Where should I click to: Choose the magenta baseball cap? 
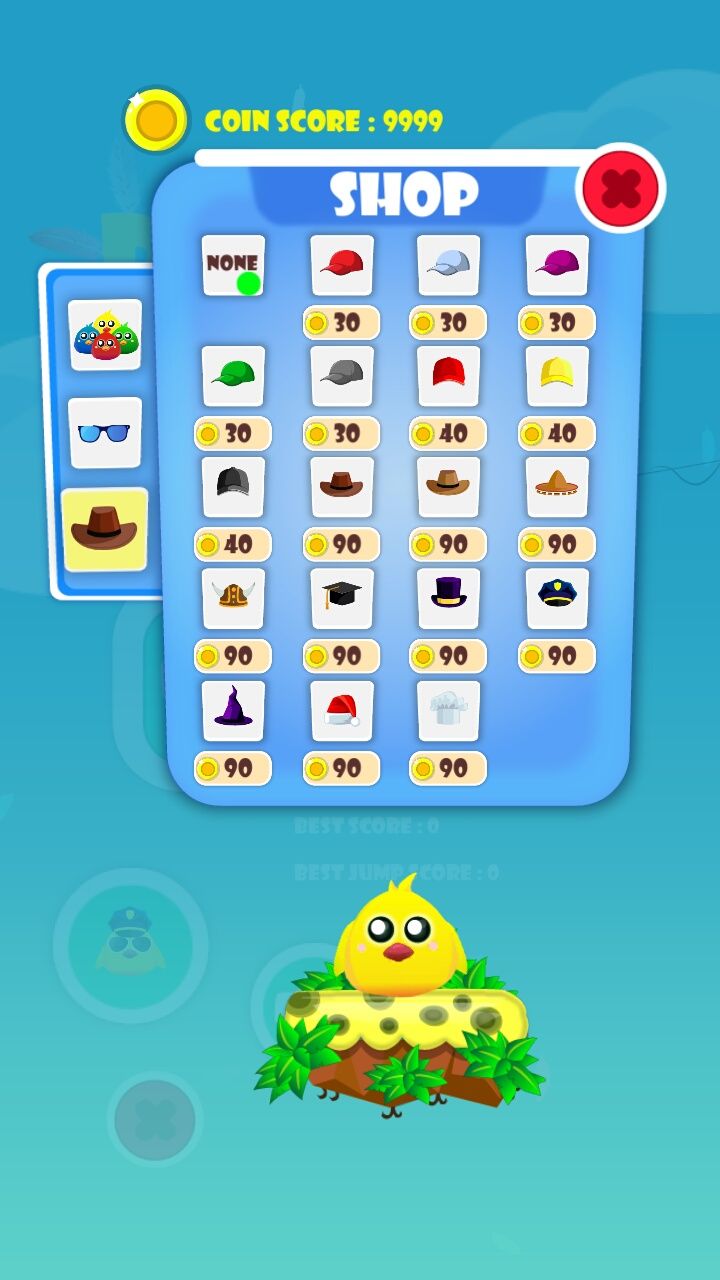pos(557,265)
